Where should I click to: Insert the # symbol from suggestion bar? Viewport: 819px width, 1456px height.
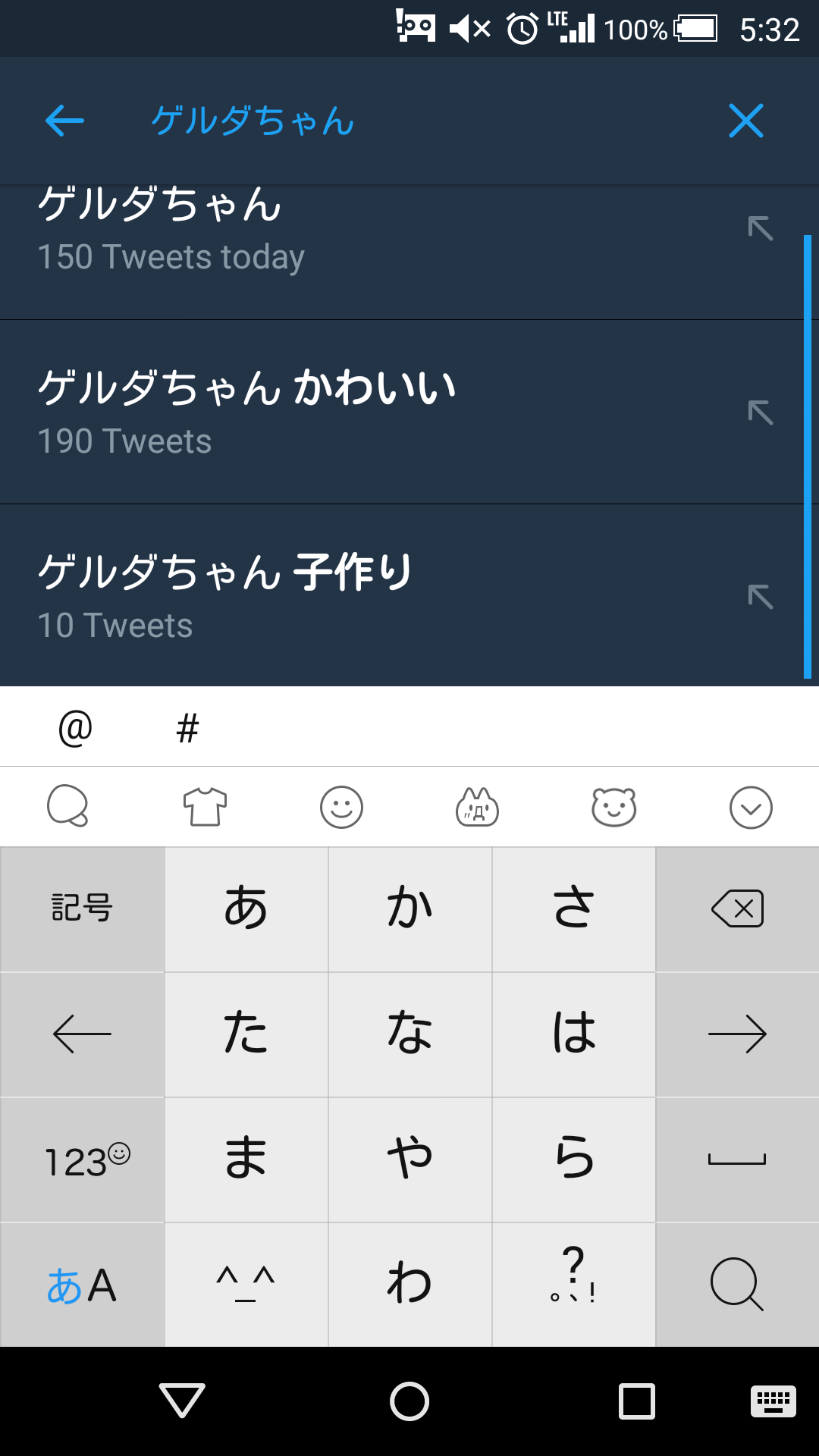click(x=187, y=729)
